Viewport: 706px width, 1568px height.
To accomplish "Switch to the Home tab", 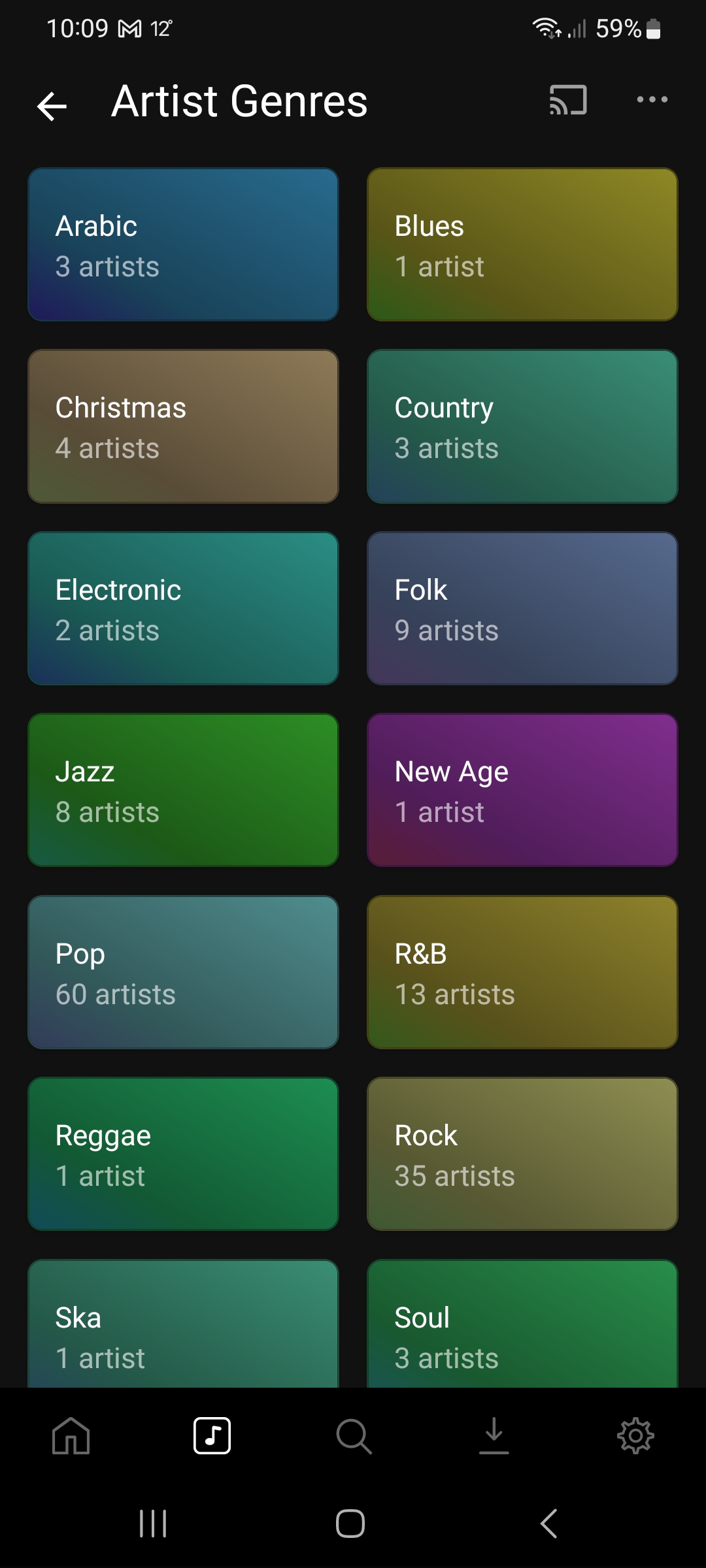I will point(71,1435).
